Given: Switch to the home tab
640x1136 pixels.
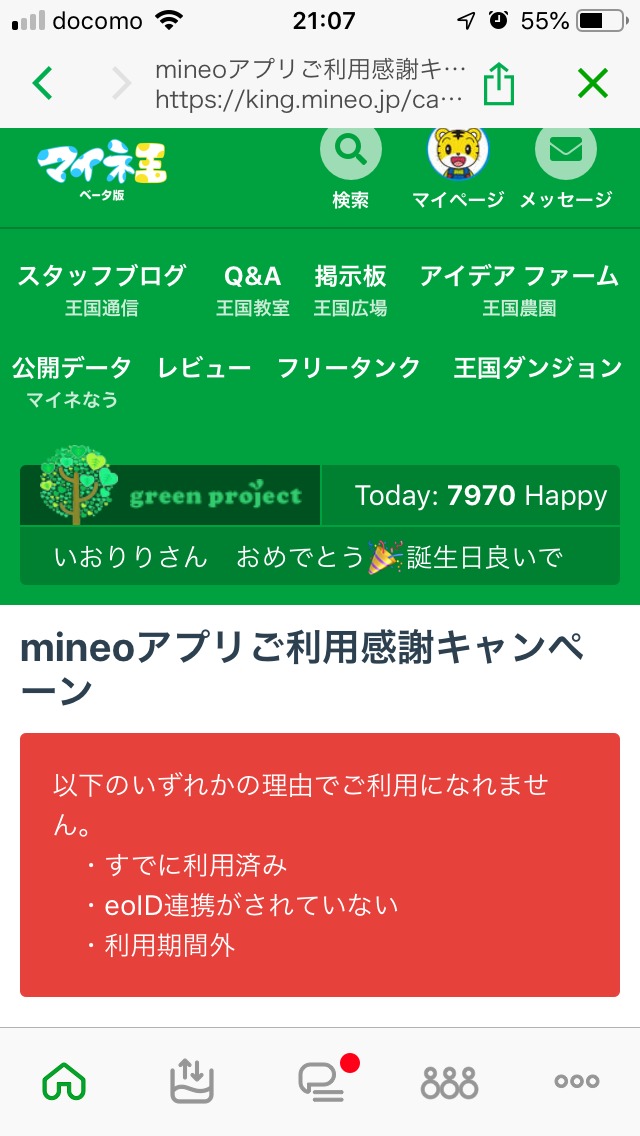Looking at the screenshot, I should tap(64, 1081).
